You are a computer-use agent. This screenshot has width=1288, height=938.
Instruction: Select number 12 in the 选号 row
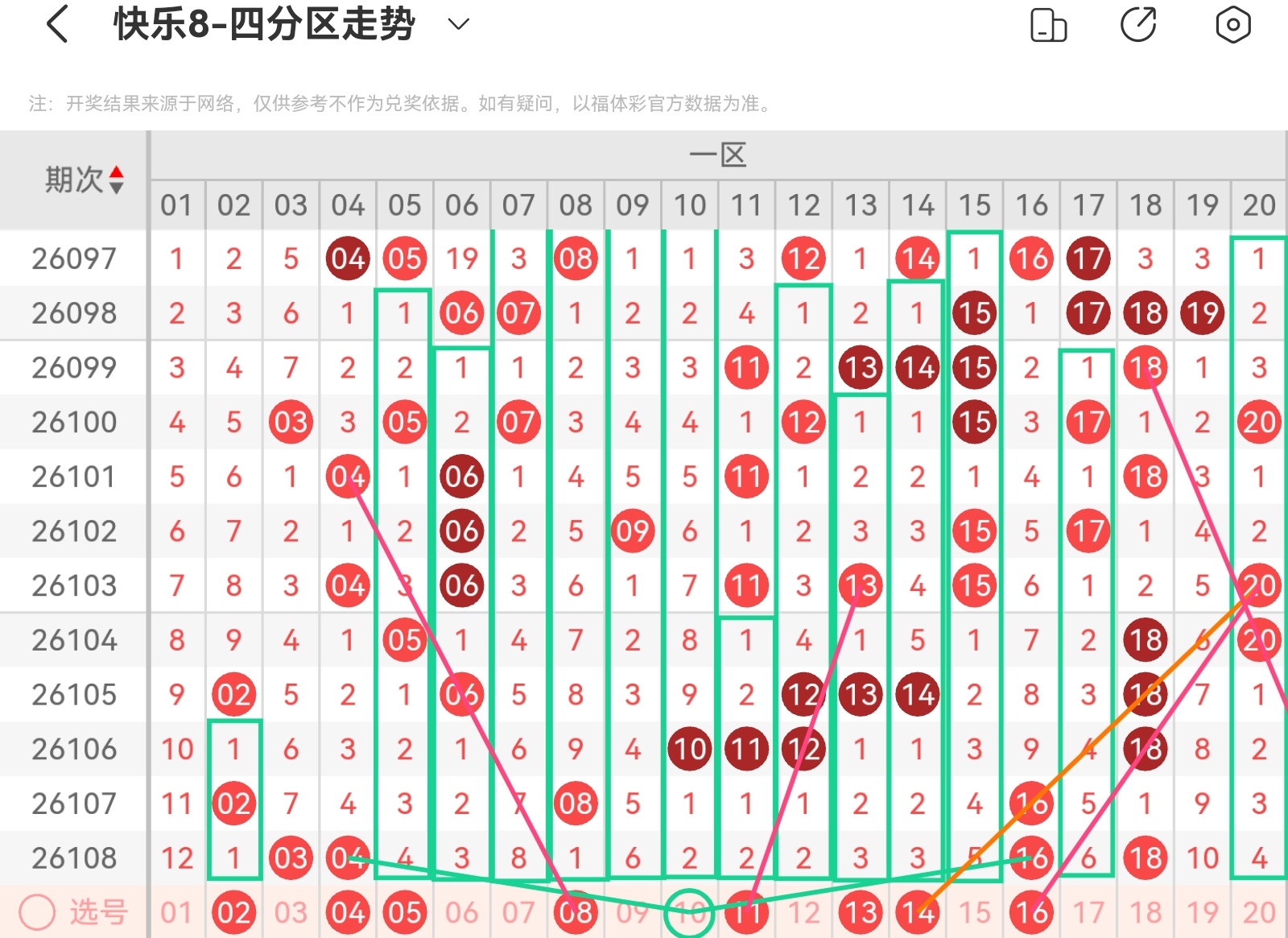[x=803, y=912]
